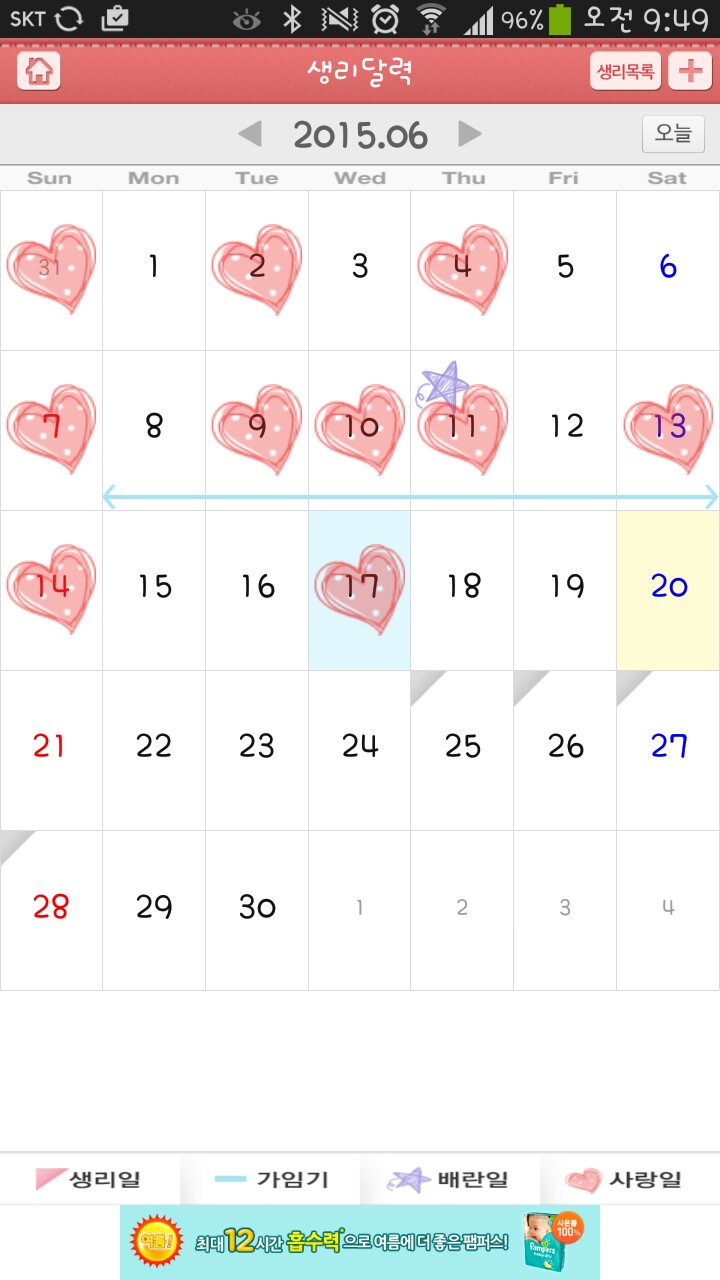
Task: Select June 20 on the calendar
Action: pos(668,590)
